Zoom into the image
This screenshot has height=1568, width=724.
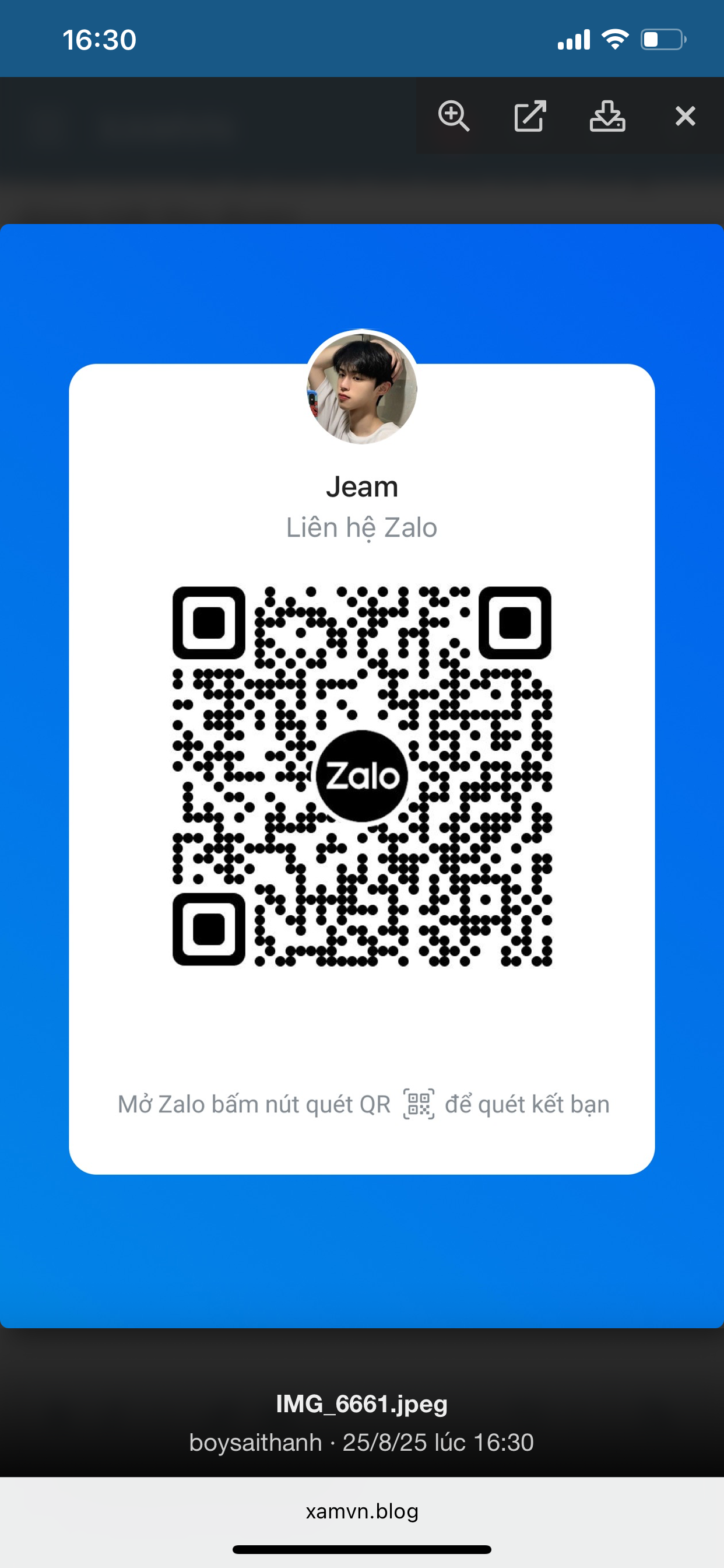[x=454, y=116]
